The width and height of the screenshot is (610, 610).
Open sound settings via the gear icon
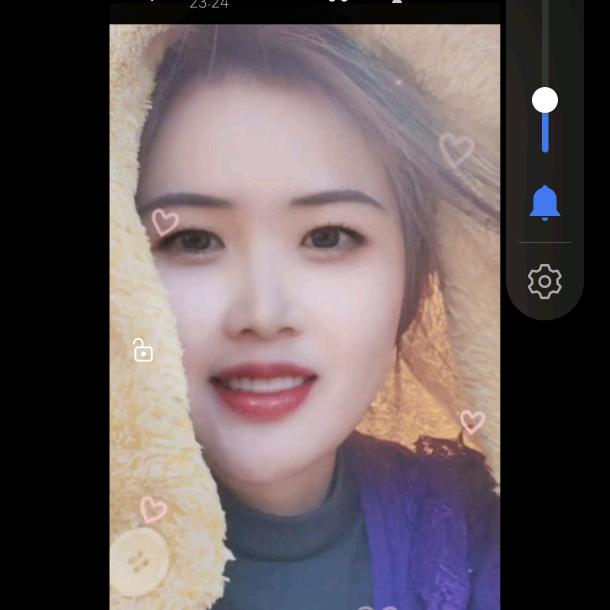[x=545, y=282]
